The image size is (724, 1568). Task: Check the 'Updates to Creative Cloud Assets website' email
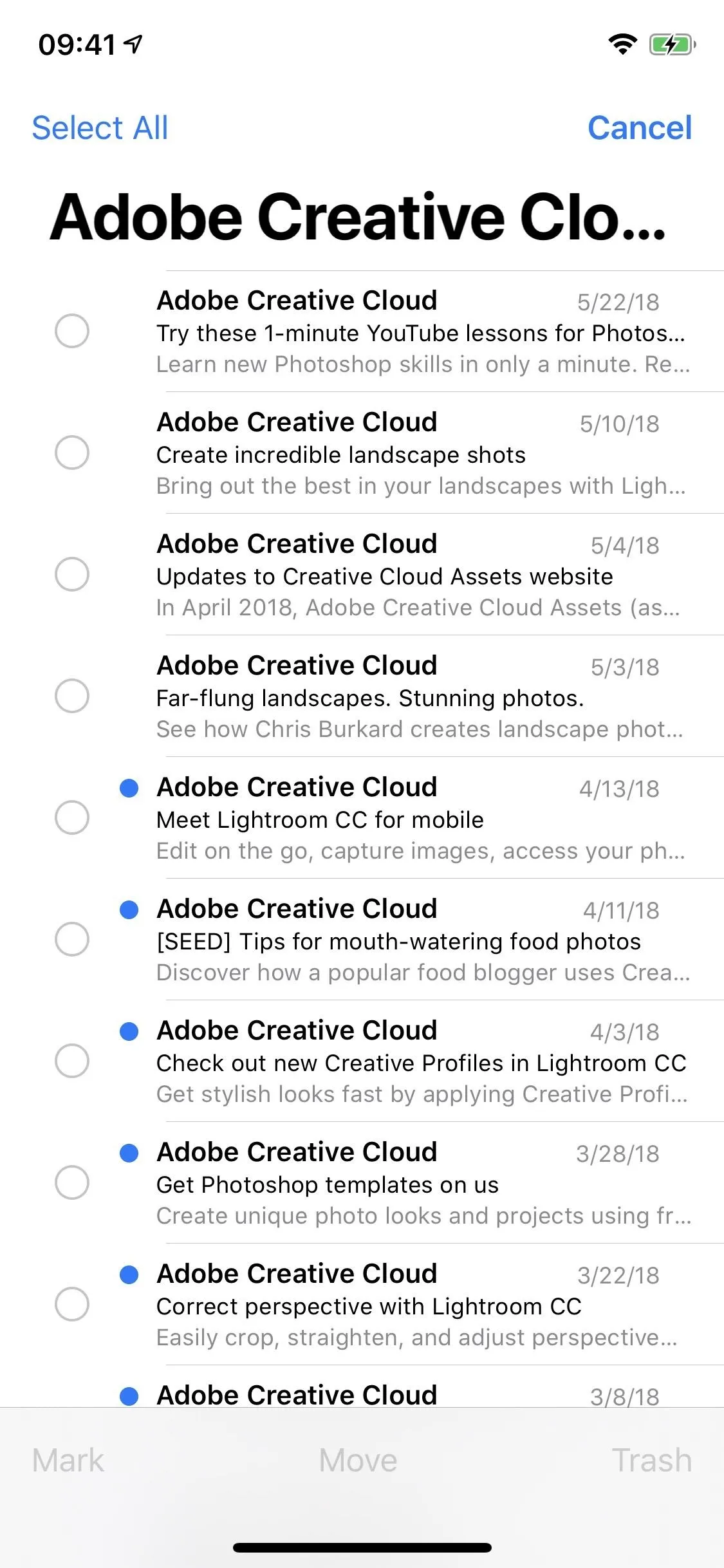pos(72,574)
